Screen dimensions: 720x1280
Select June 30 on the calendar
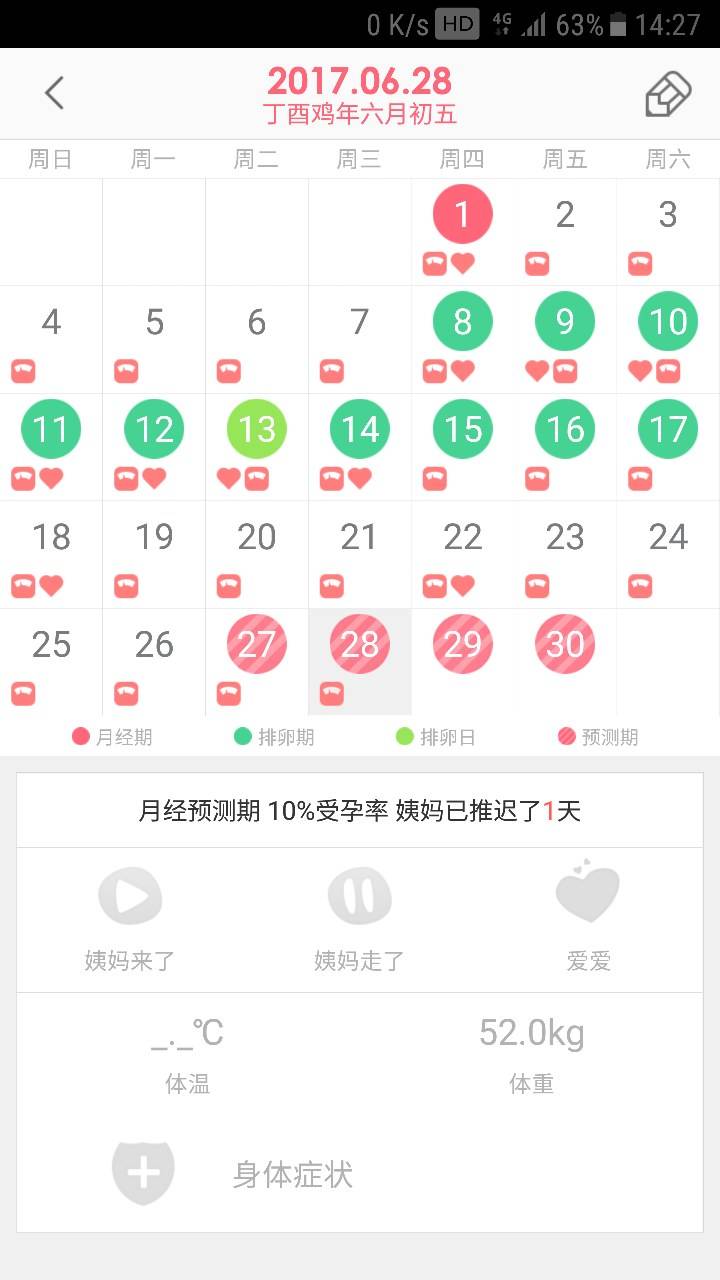565,645
